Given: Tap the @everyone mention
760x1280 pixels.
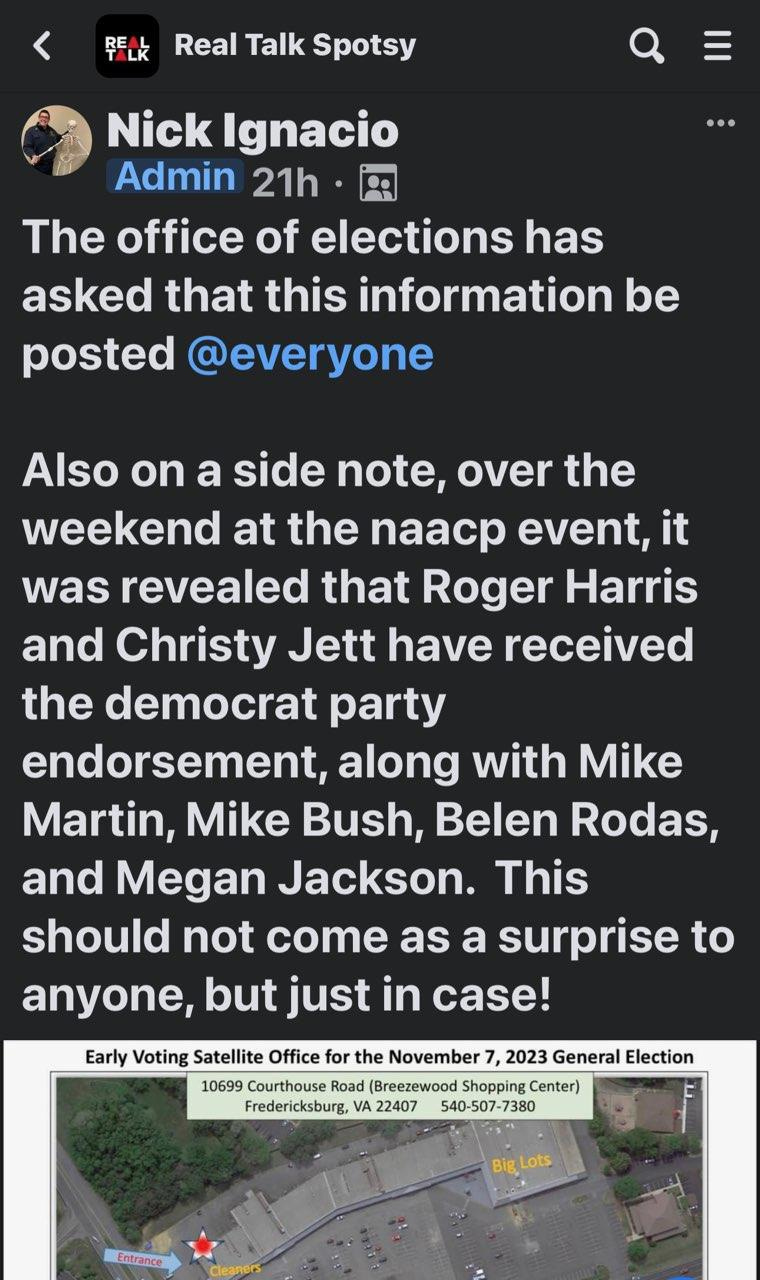Looking at the screenshot, I should [310, 354].
